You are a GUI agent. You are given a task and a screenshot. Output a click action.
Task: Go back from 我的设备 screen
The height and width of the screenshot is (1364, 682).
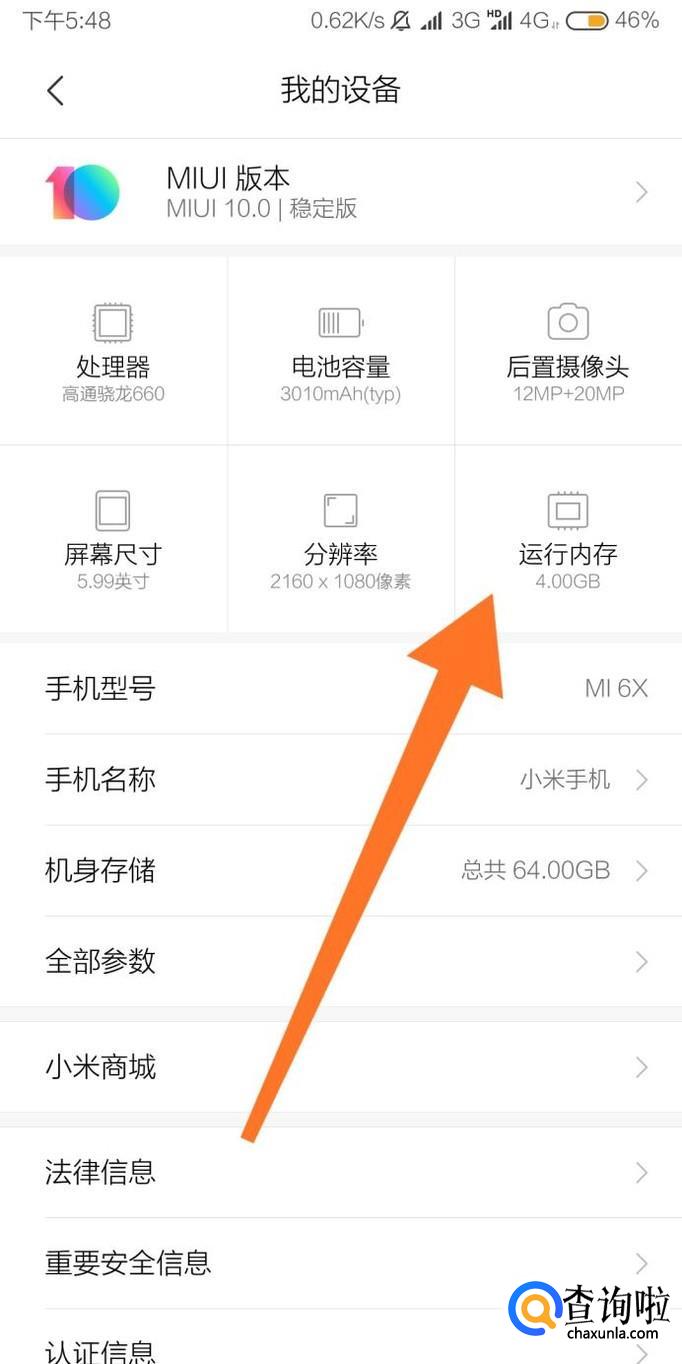[x=56, y=91]
